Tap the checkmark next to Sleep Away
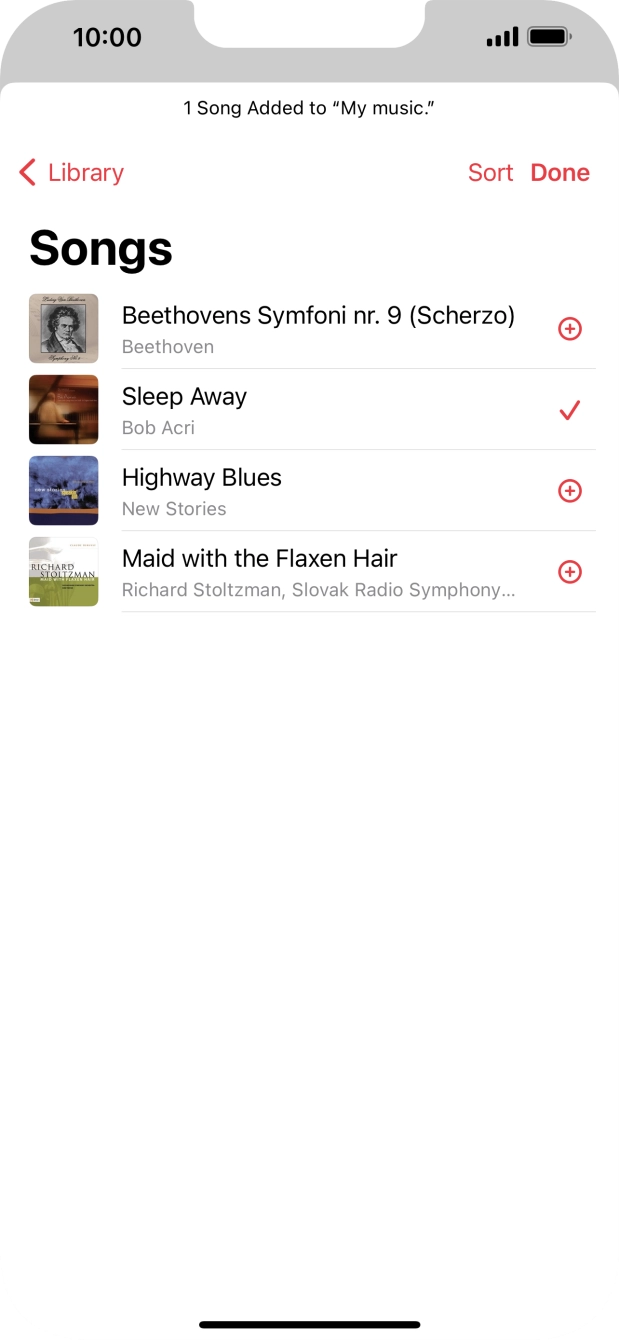619x1340 pixels. (570, 410)
